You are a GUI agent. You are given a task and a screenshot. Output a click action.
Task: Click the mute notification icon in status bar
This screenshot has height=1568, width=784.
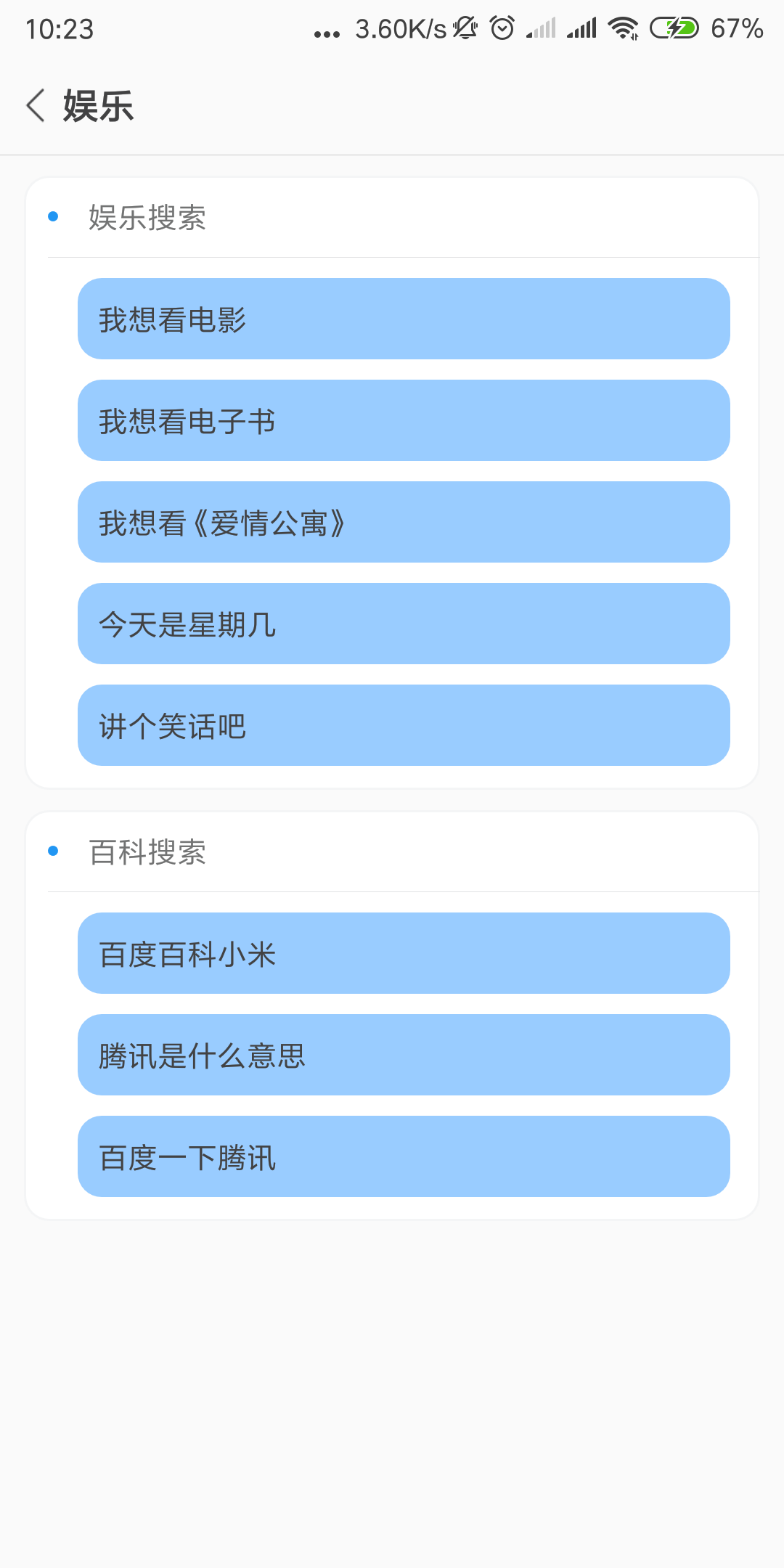click(x=465, y=28)
